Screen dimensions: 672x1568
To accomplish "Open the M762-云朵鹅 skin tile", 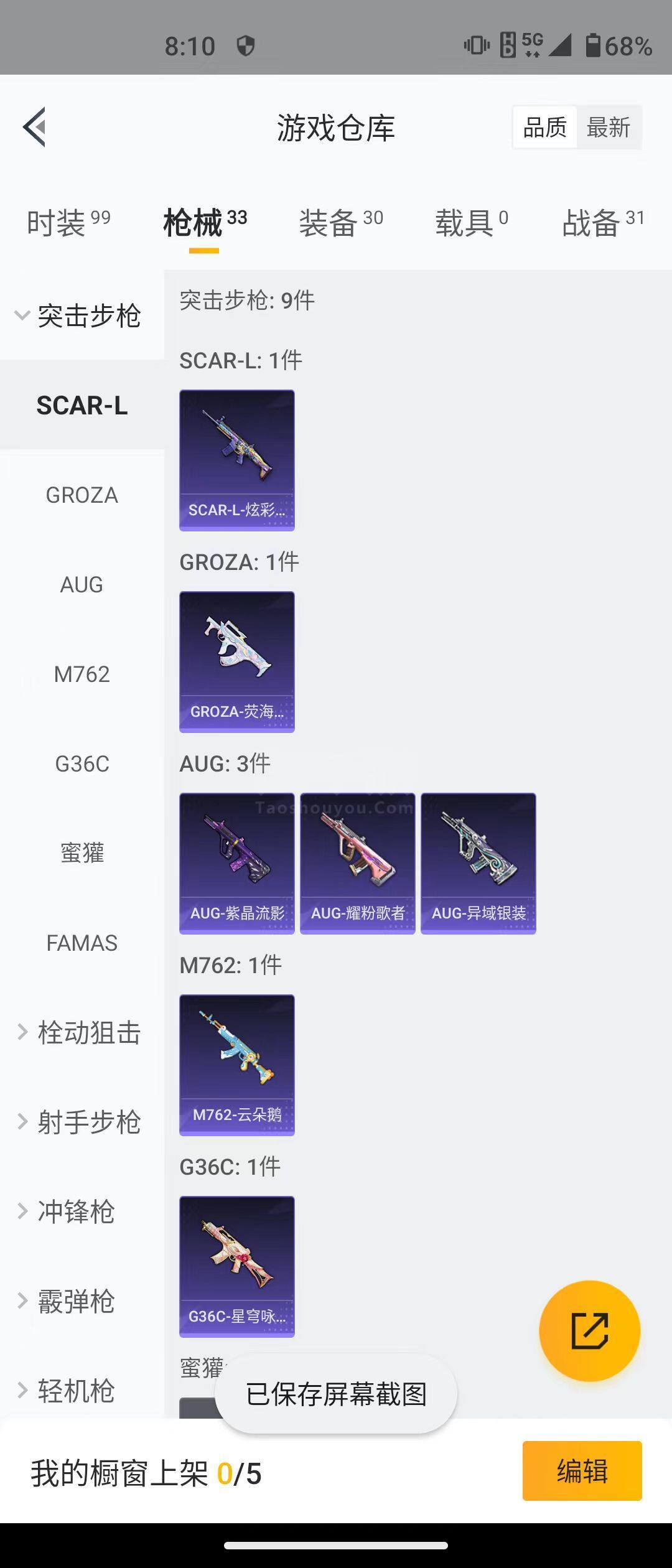I will tap(236, 1065).
